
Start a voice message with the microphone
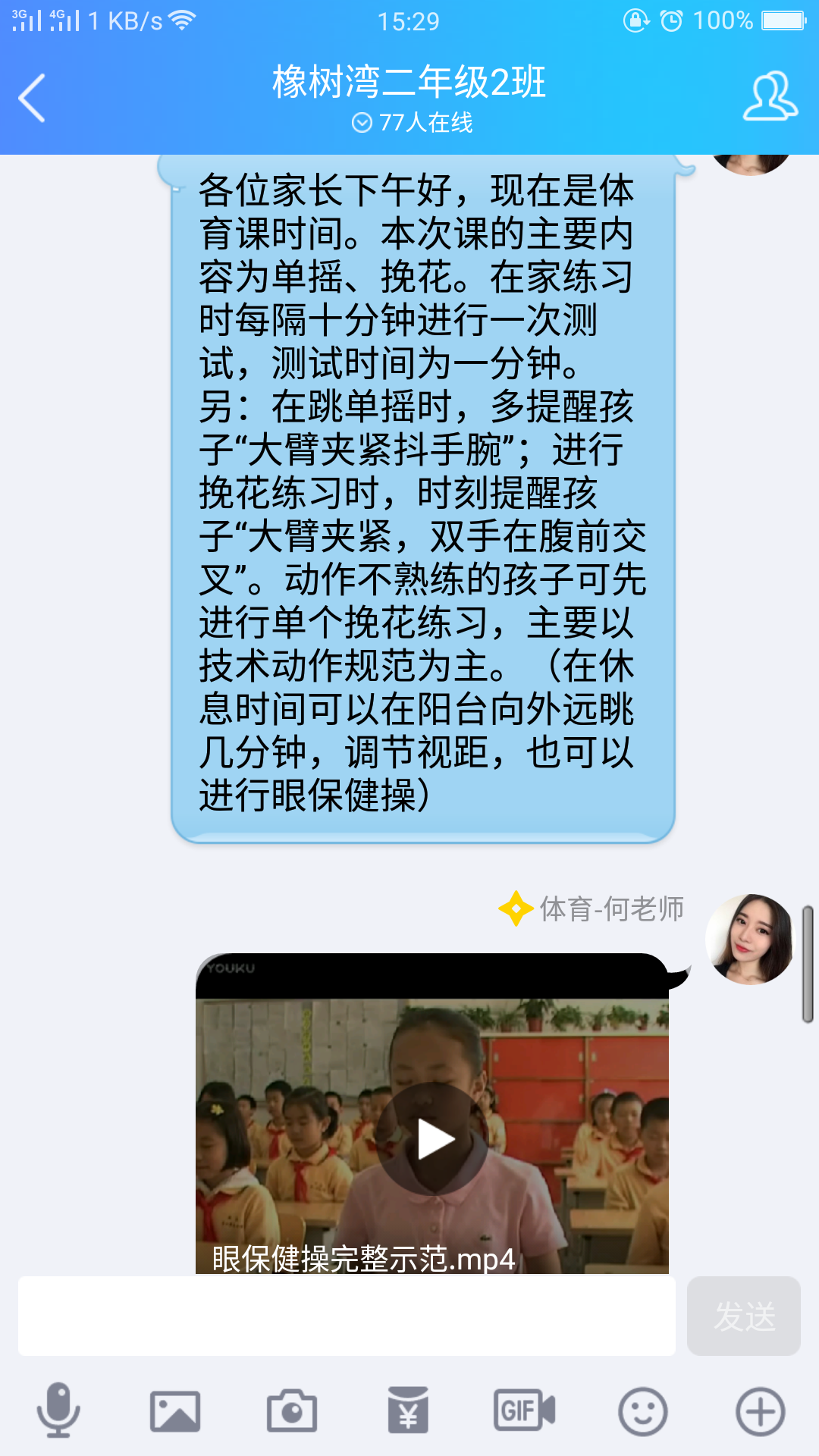58,1410
